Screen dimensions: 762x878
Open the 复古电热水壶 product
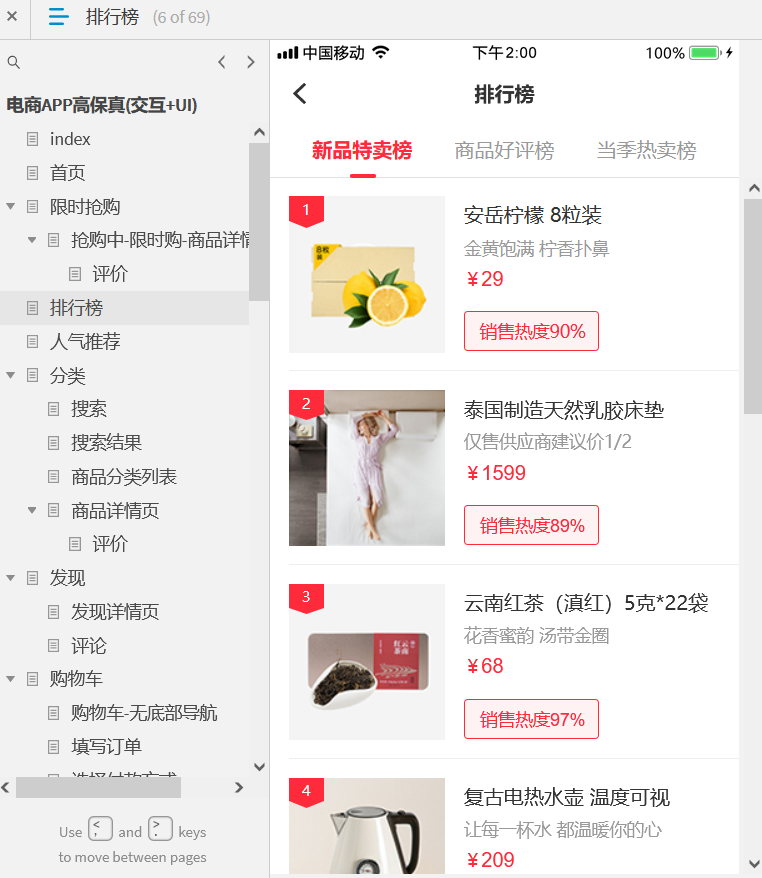pos(566,798)
